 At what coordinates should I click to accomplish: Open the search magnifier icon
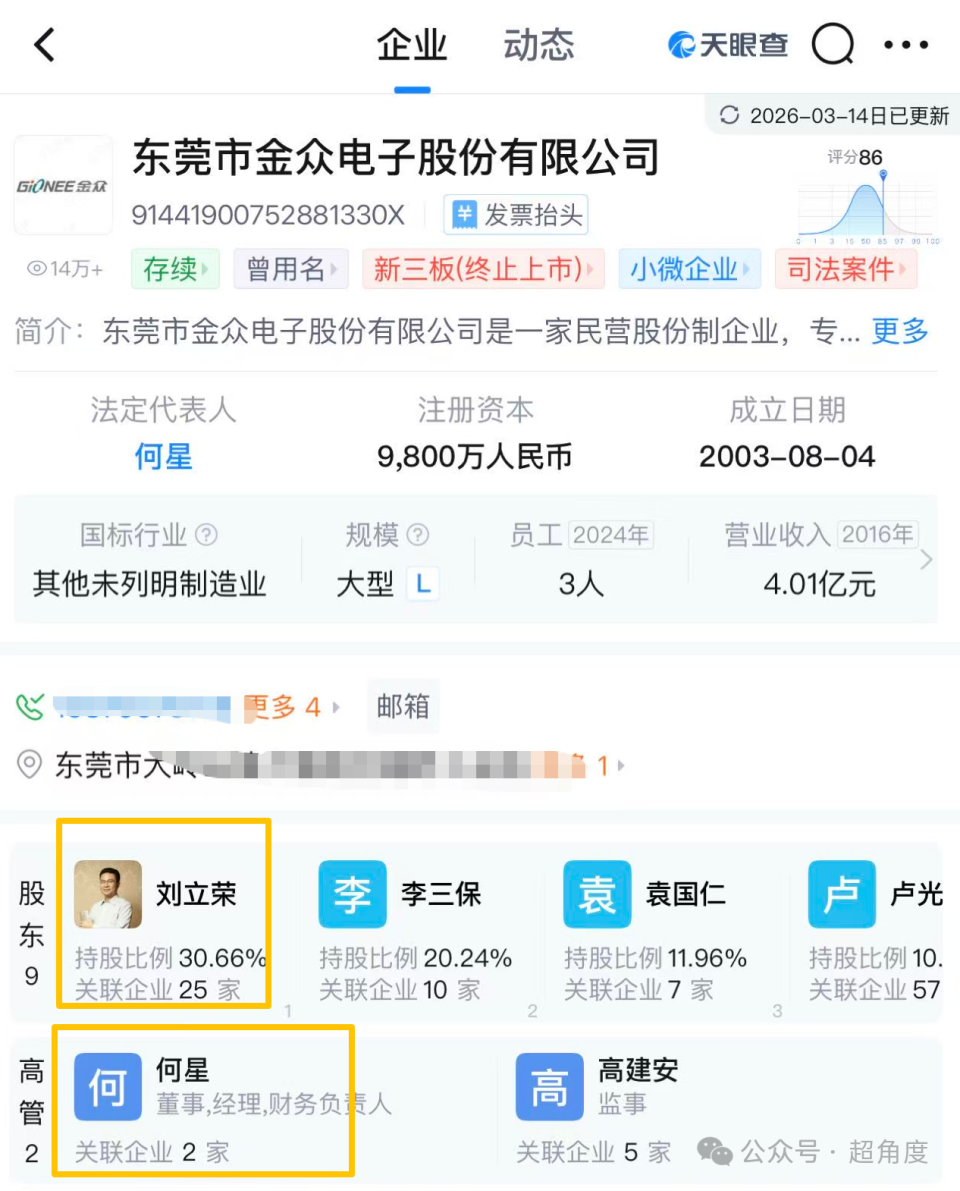coord(833,44)
